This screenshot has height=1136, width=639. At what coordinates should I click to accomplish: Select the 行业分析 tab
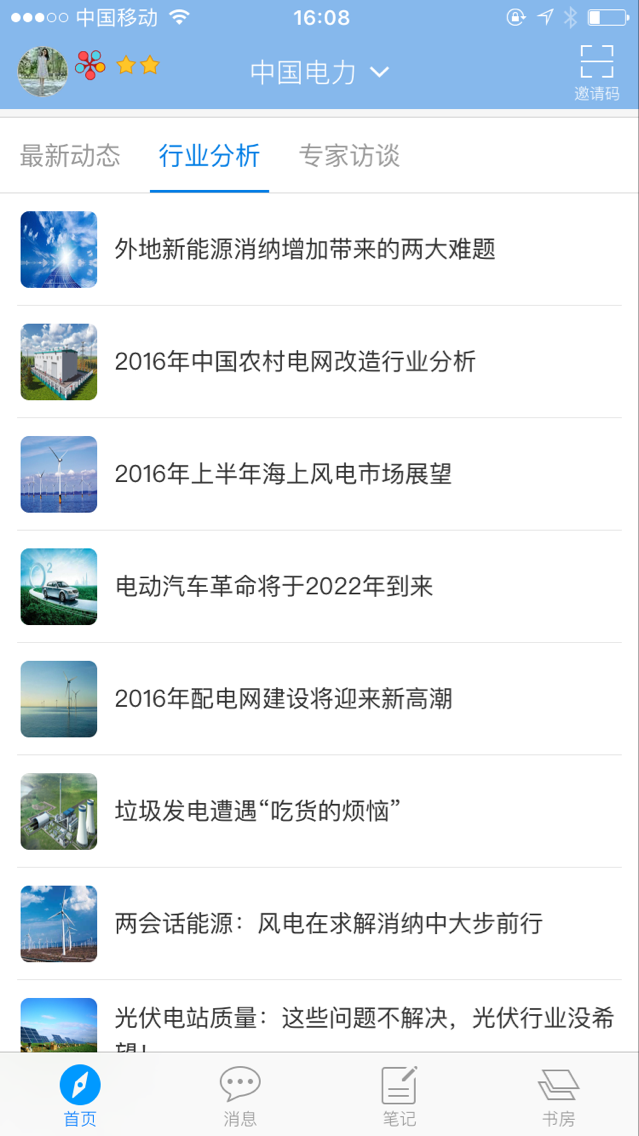point(209,156)
